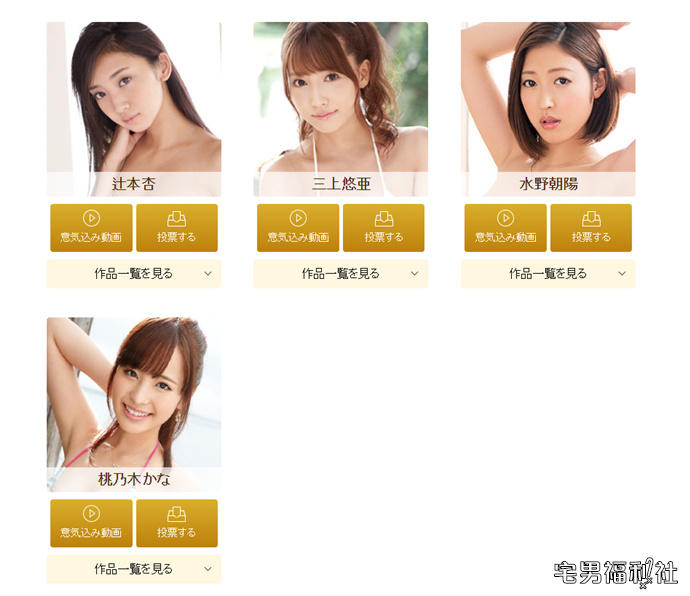
Task: Vote for 桃乃木かな with 投票する
Action: point(176,523)
